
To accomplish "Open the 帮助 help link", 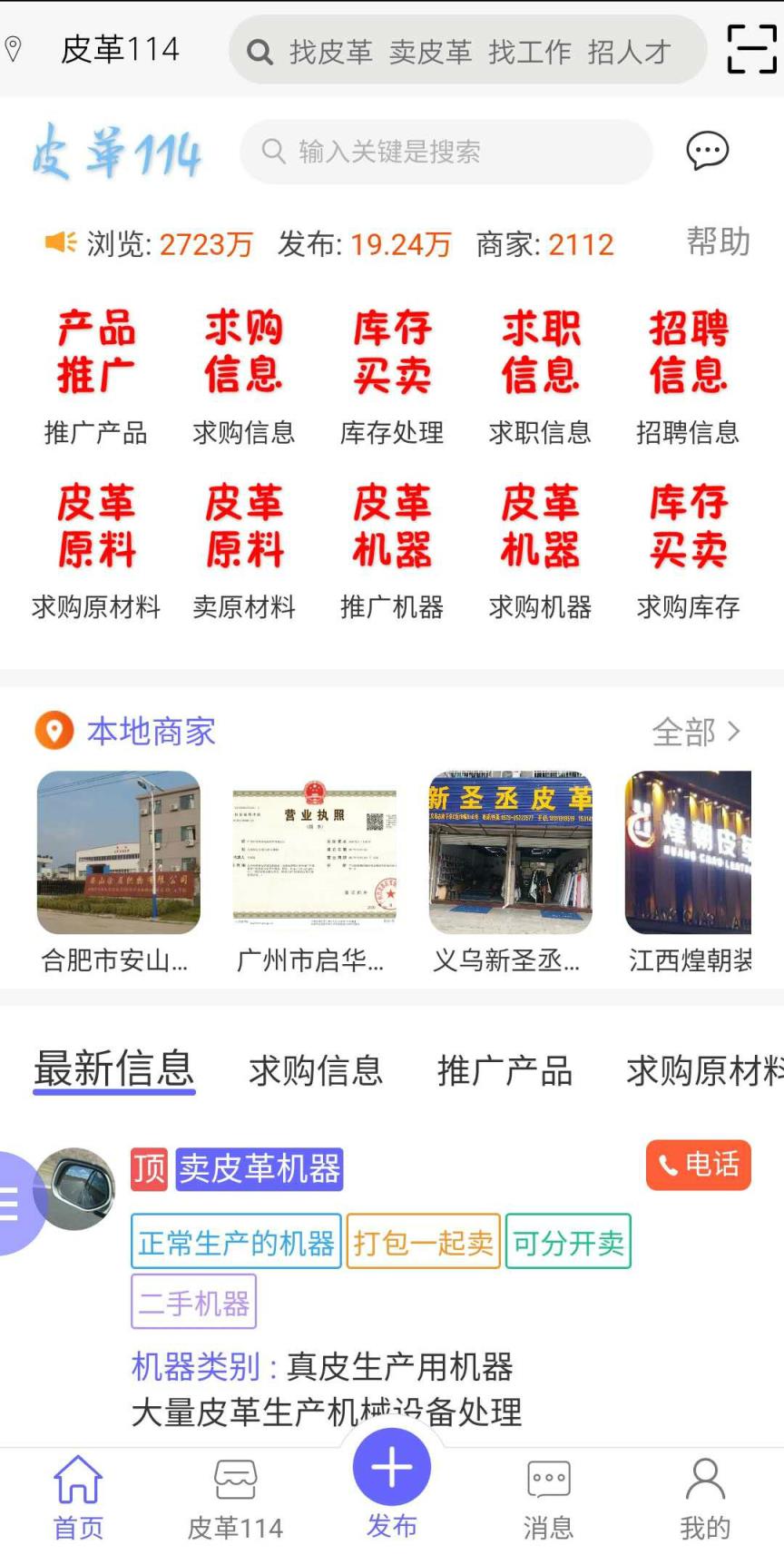I will [717, 241].
